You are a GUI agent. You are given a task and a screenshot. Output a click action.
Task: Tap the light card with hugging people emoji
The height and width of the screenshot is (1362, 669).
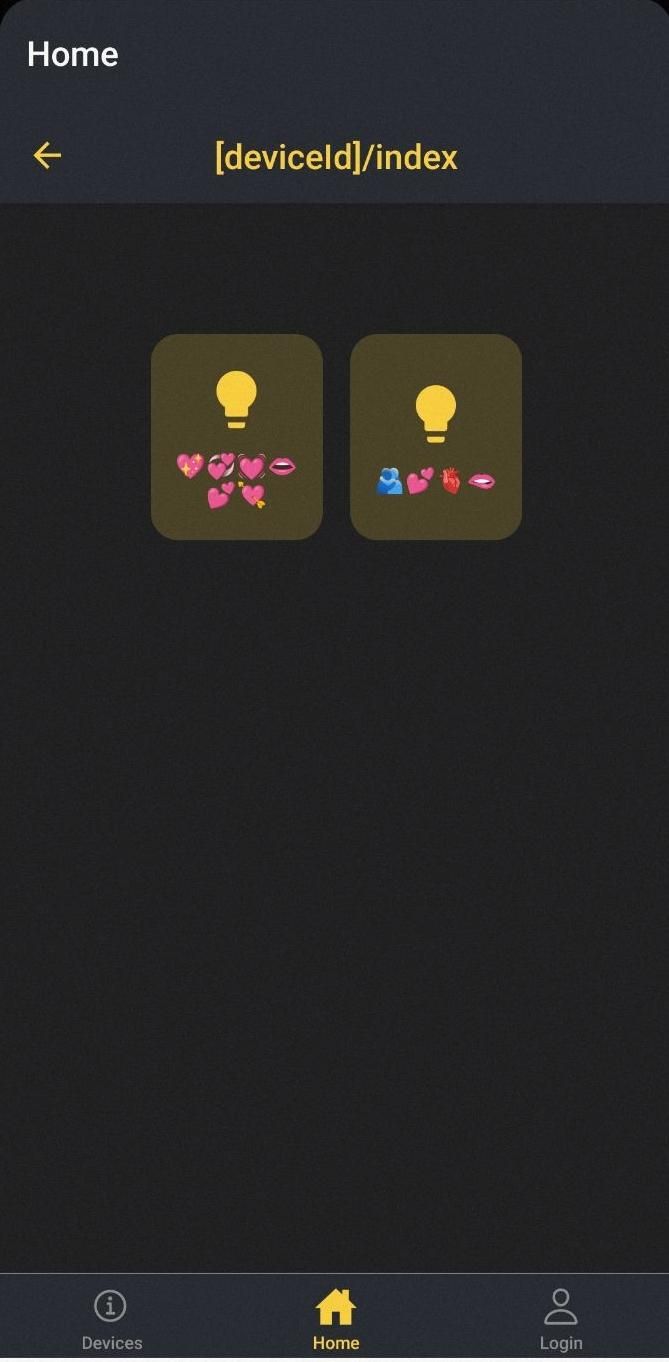point(435,437)
